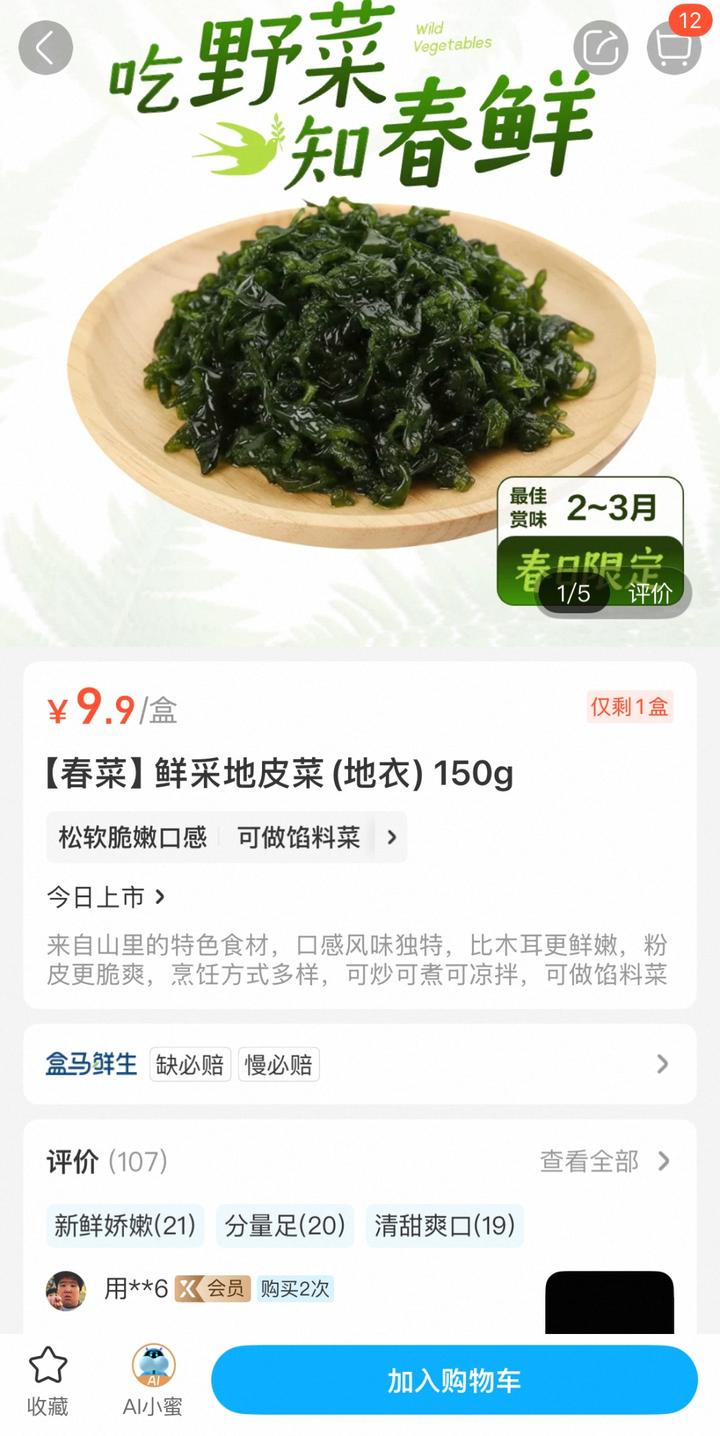Open the 今日上市 link

click(x=106, y=897)
